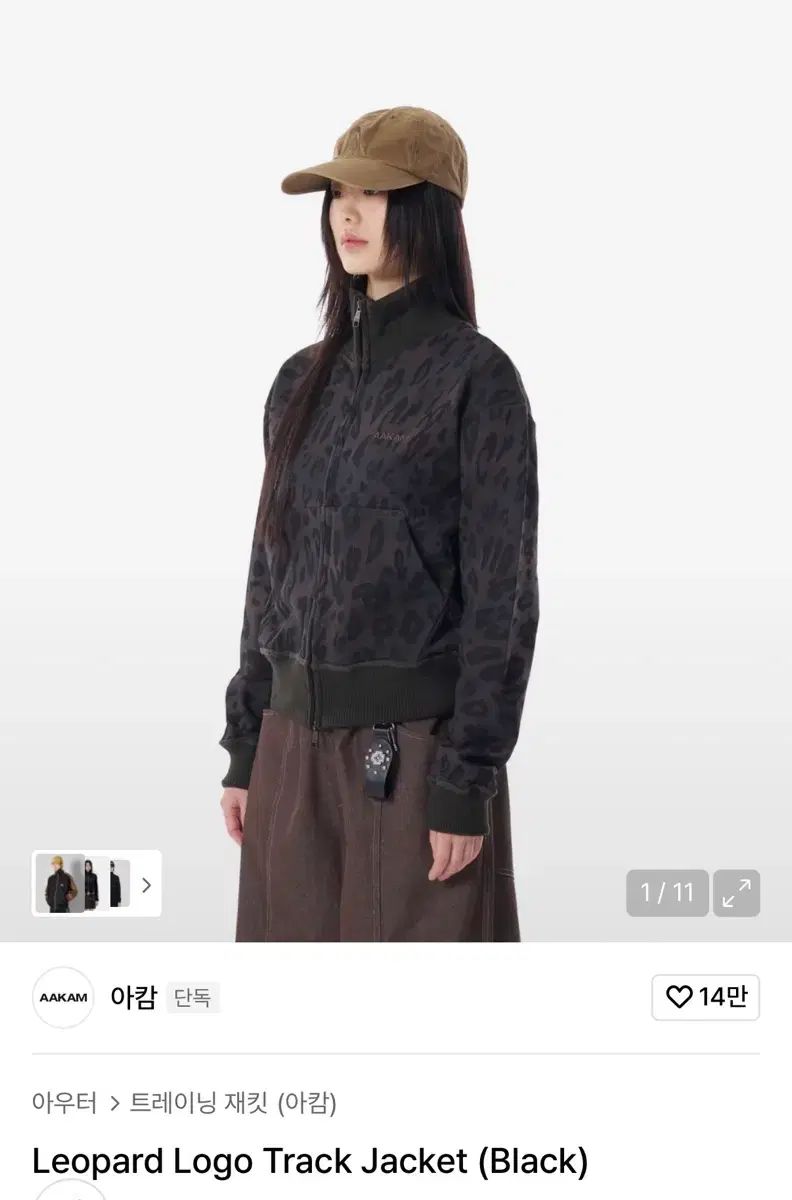The height and width of the screenshot is (1200, 792).
Task: Open the 아캄 brand name link
Action: click(134, 994)
